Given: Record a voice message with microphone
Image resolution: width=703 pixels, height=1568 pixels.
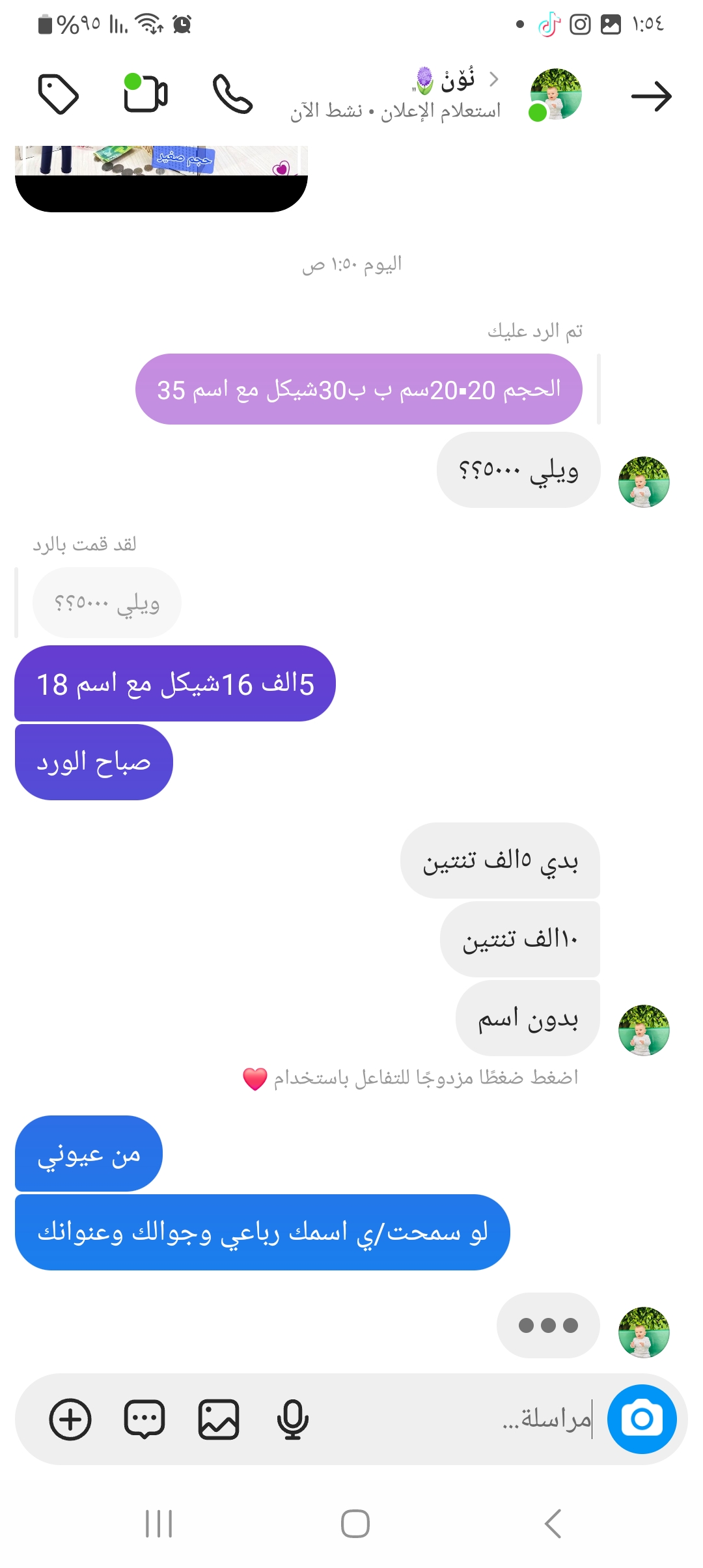Looking at the screenshot, I should point(292,1419).
